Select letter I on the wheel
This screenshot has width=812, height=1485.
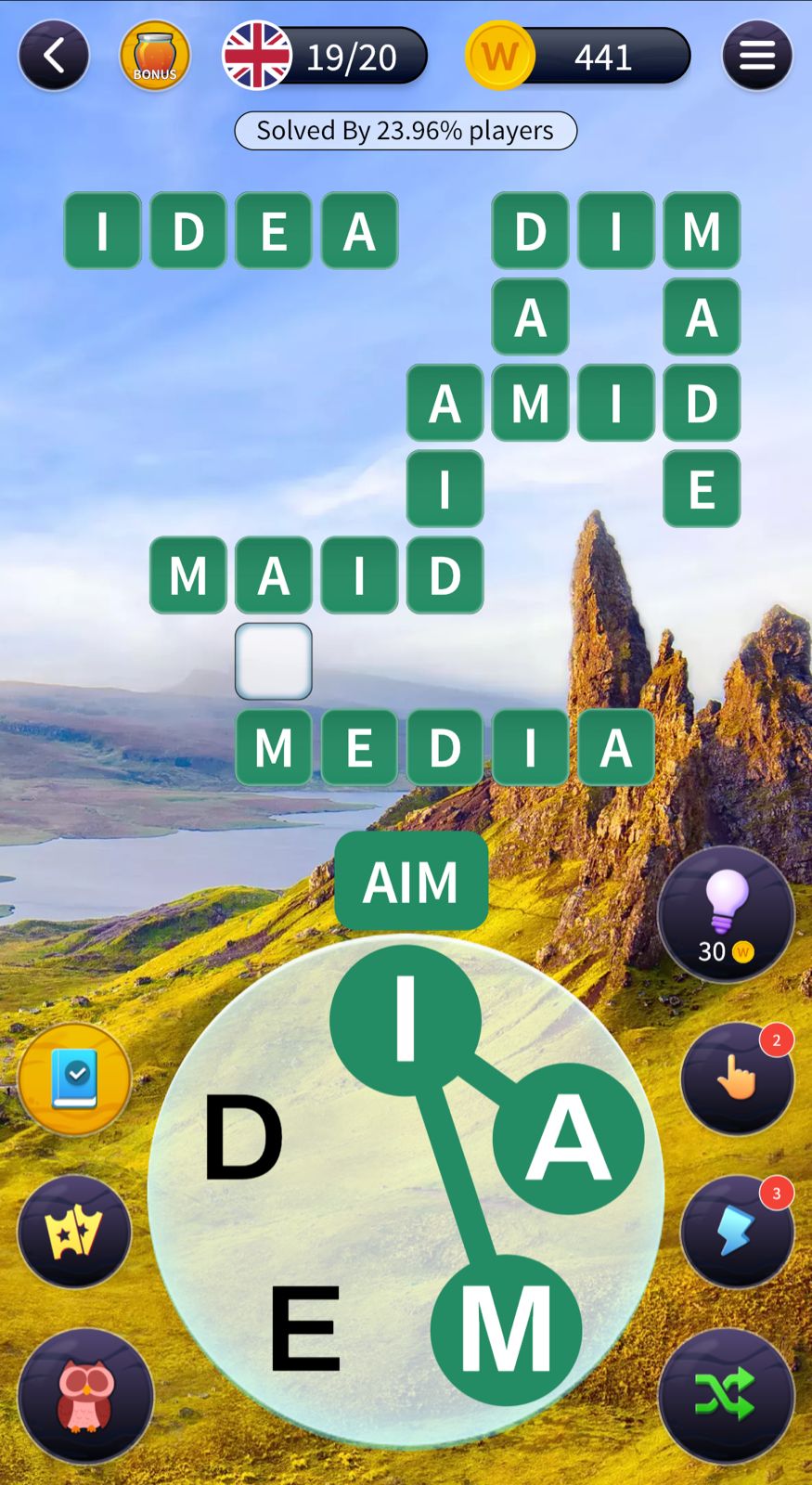pyautogui.click(x=406, y=1020)
